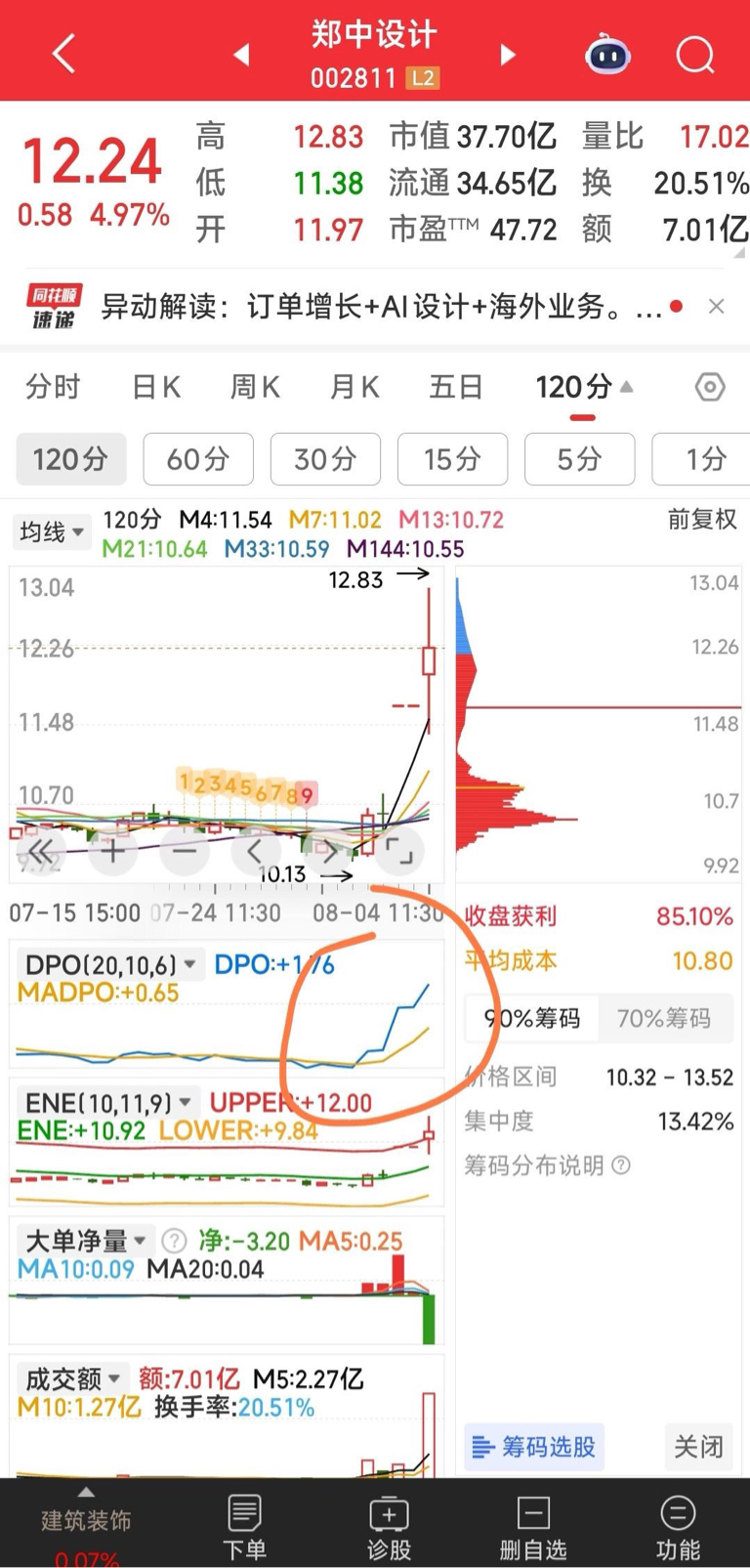The height and width of the screenshot is (1568, 750).
Task: Dismiss the 异动解读 news banner
Action: (x=717, y=307)
